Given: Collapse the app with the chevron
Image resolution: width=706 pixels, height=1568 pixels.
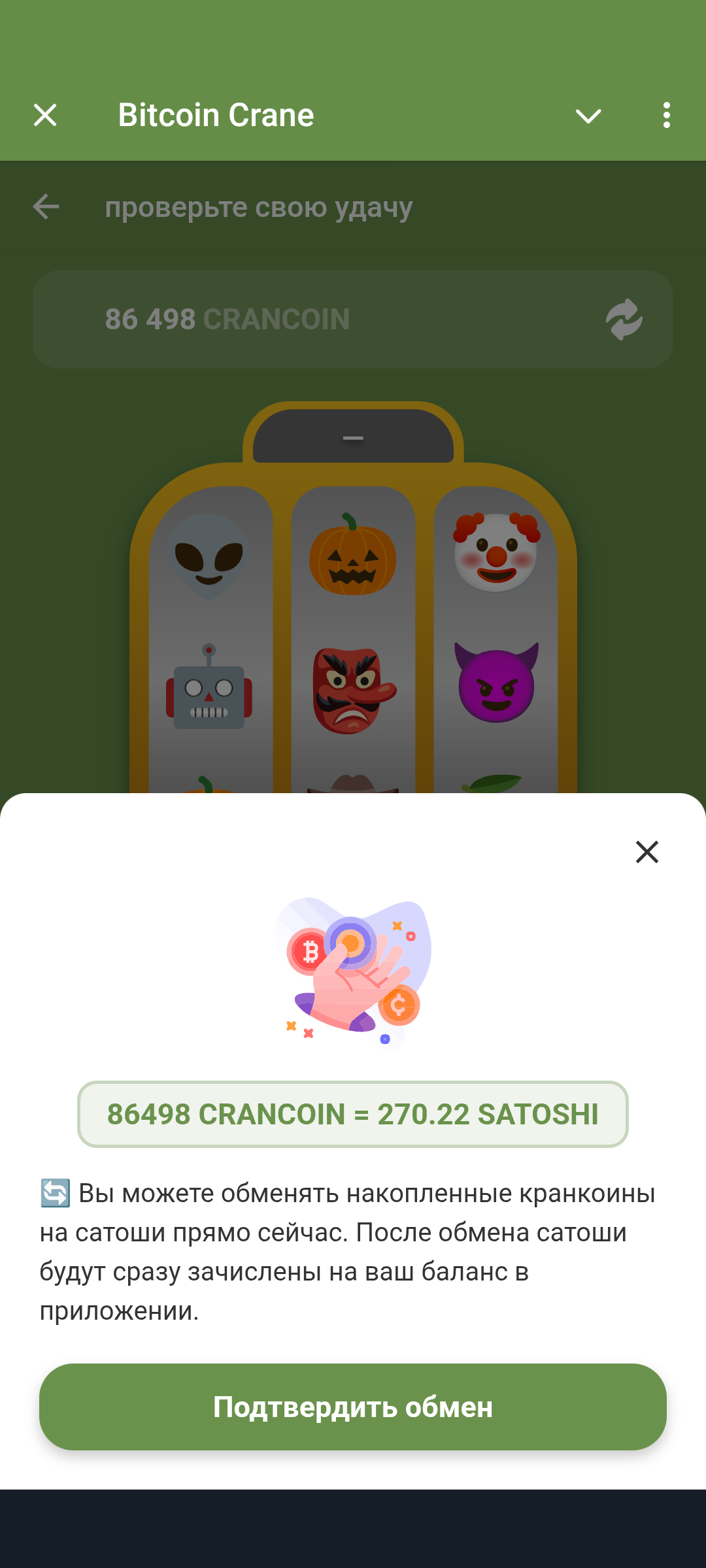Looking at the screenshot, I should click(x=588, y=116).
